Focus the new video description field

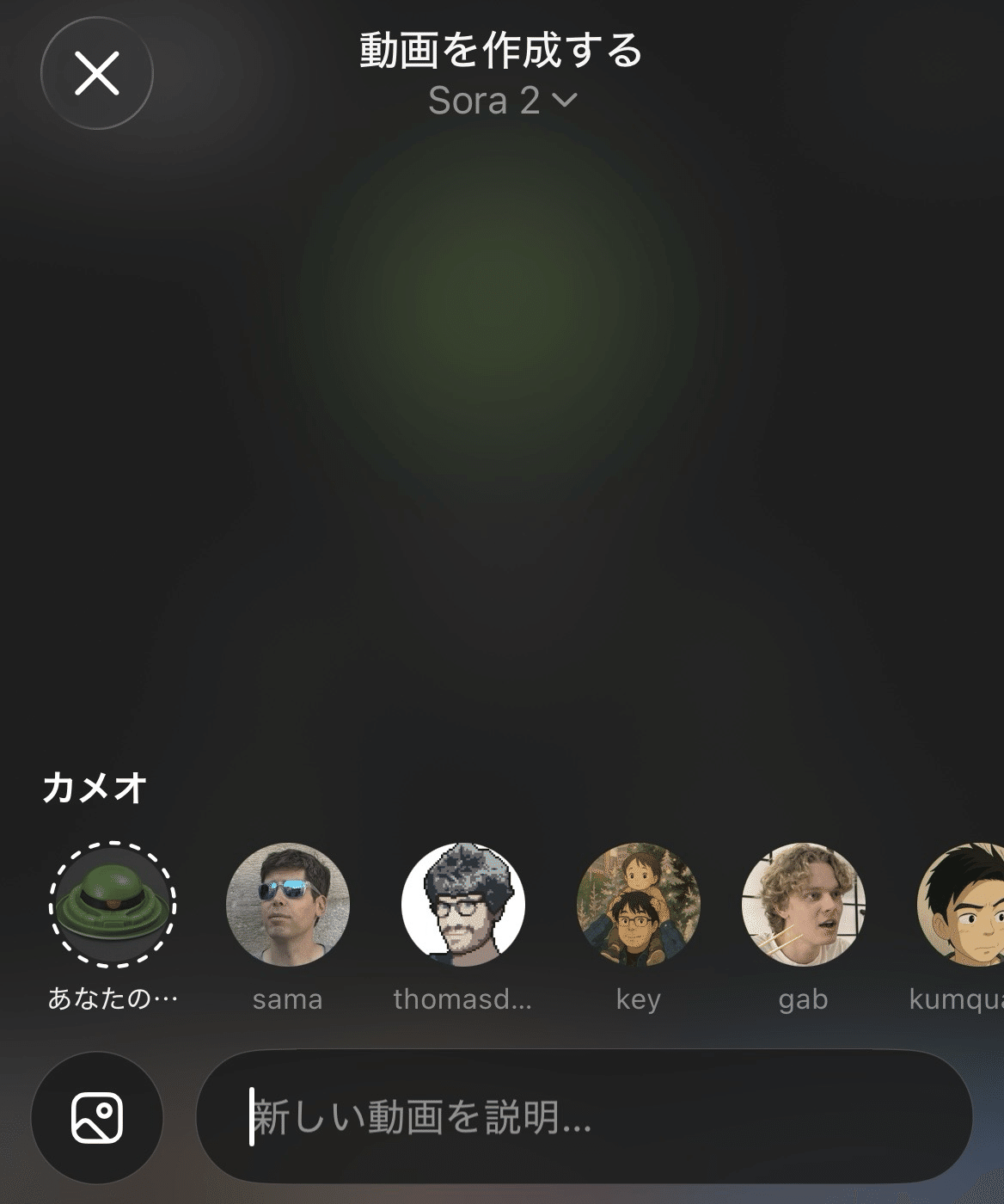585,1117
